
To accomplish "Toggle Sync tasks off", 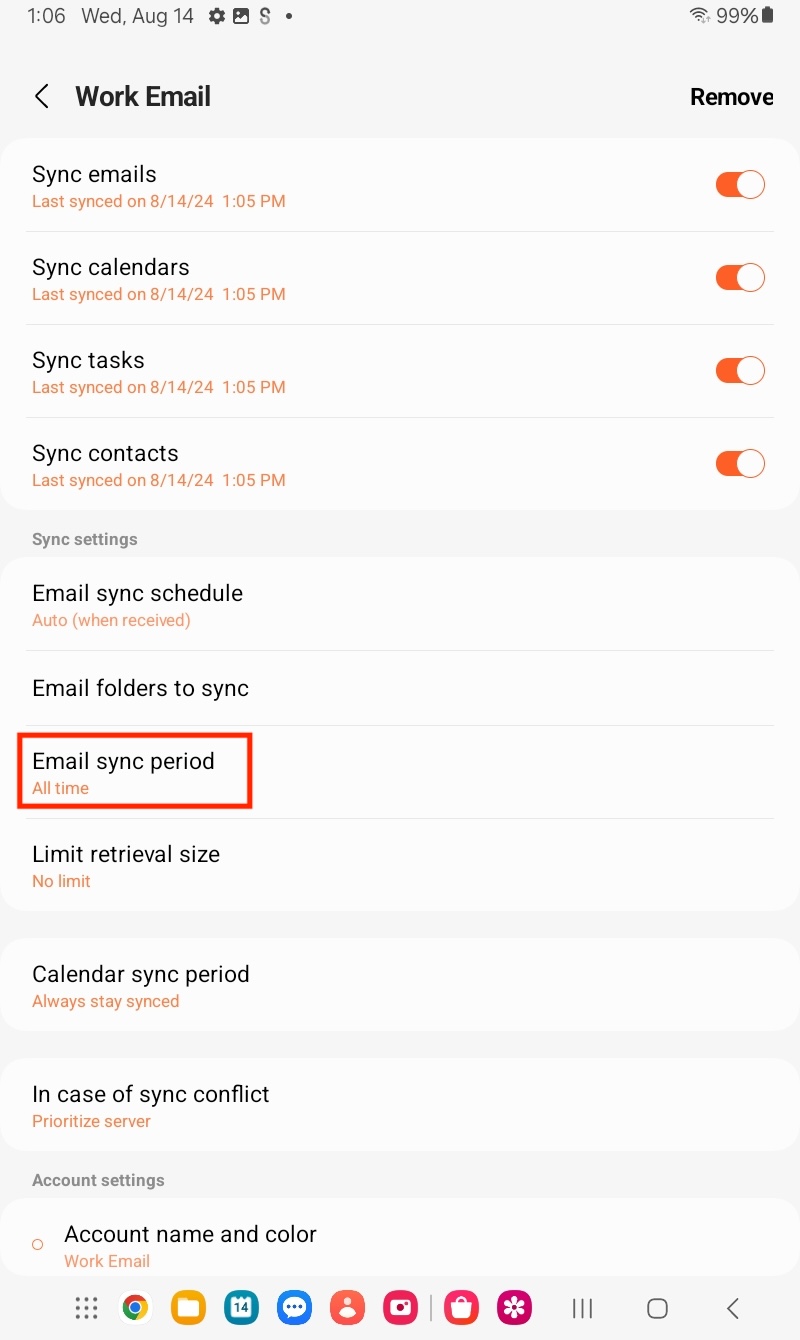I will point(740,371).
